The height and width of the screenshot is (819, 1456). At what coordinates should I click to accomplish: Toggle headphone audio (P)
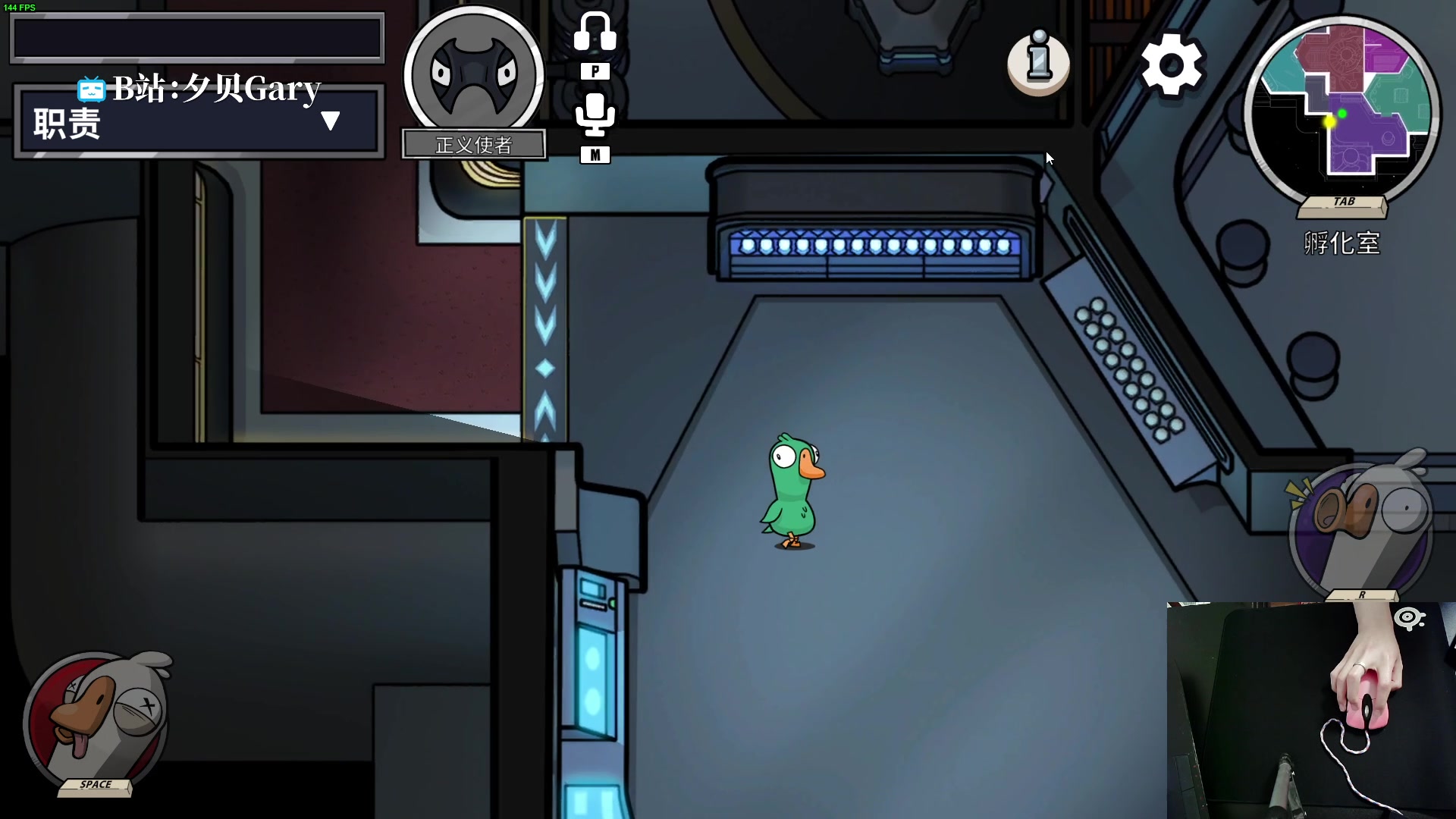point(595,34)
